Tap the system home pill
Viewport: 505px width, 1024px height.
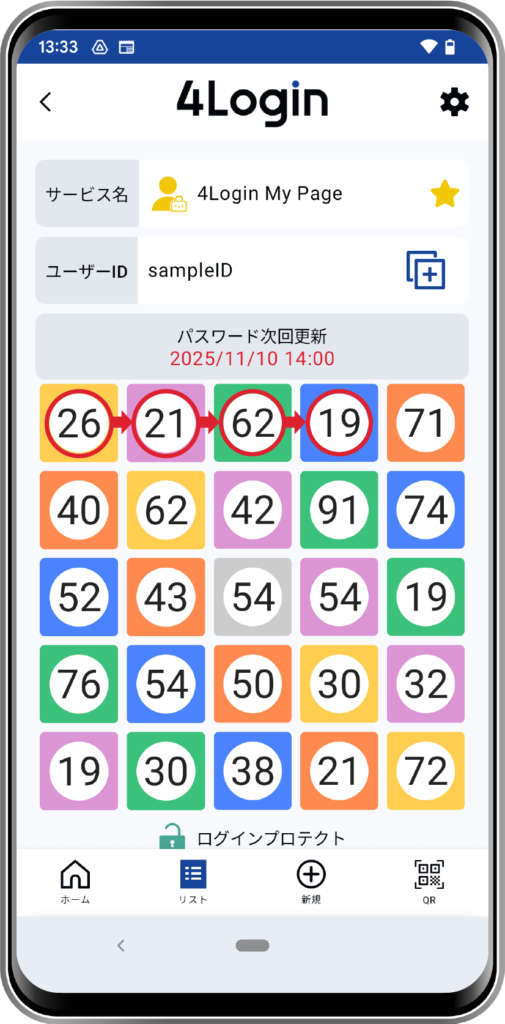(253, 945)
